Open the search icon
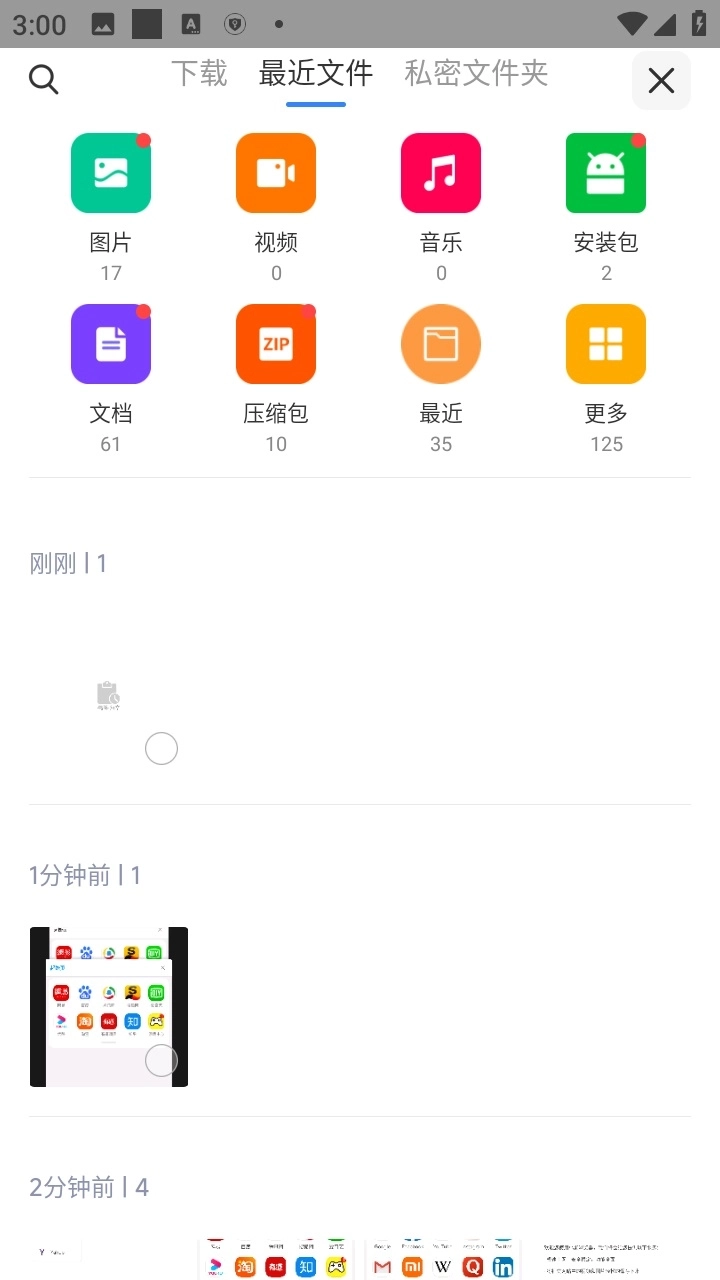720x1280 pixels. pyautogui.click(x=44, y=79)
